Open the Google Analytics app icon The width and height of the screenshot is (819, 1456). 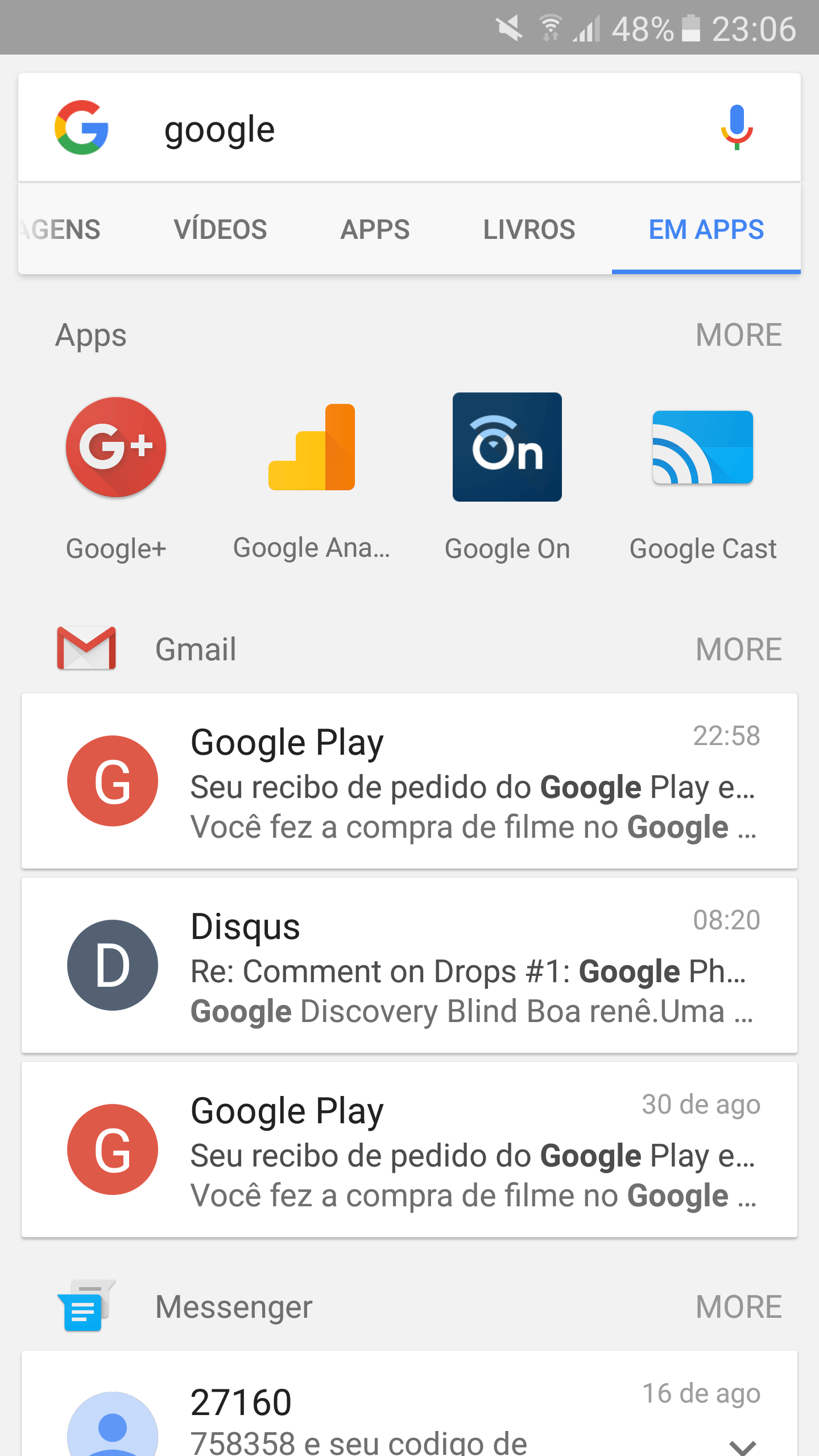[311, 448]
